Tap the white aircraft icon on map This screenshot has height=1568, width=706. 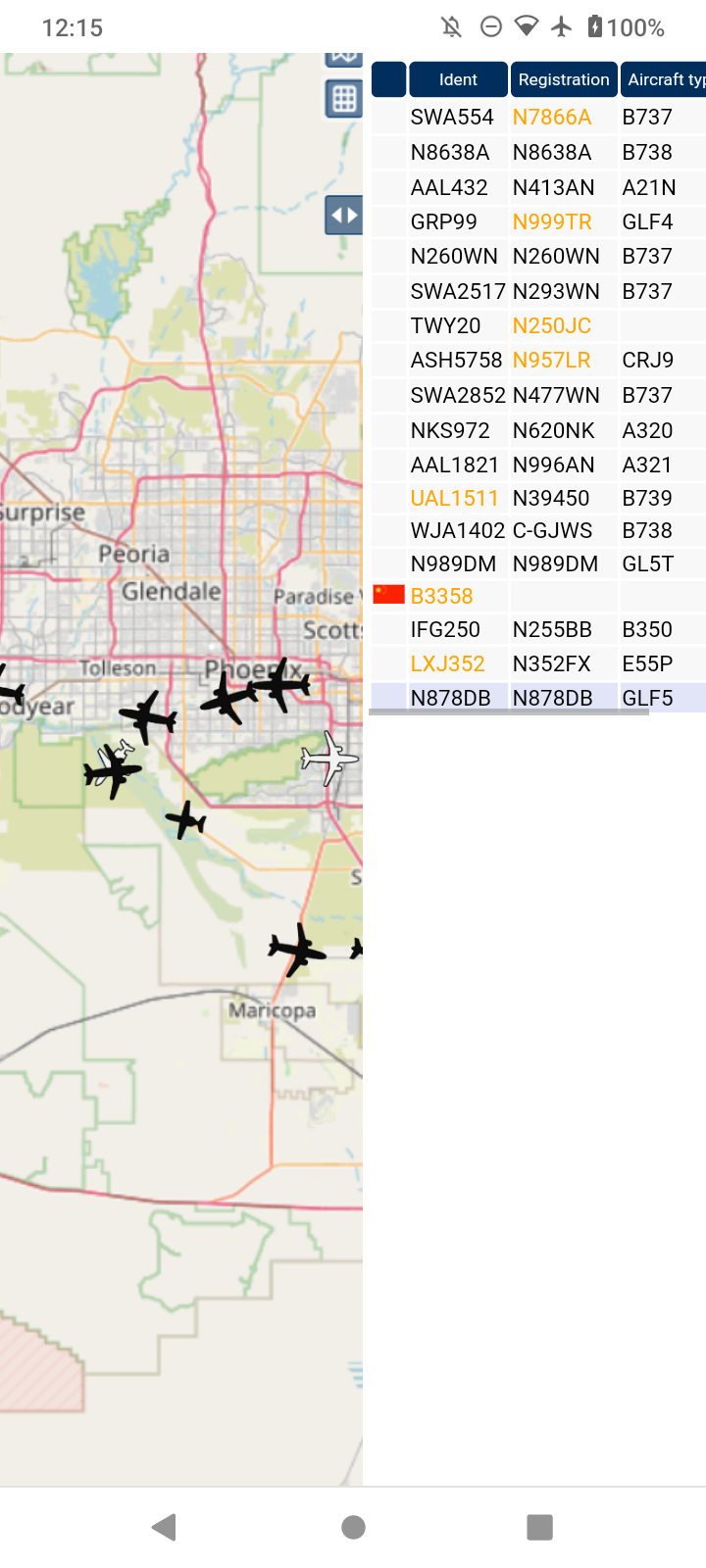click(x=328, y=757)
